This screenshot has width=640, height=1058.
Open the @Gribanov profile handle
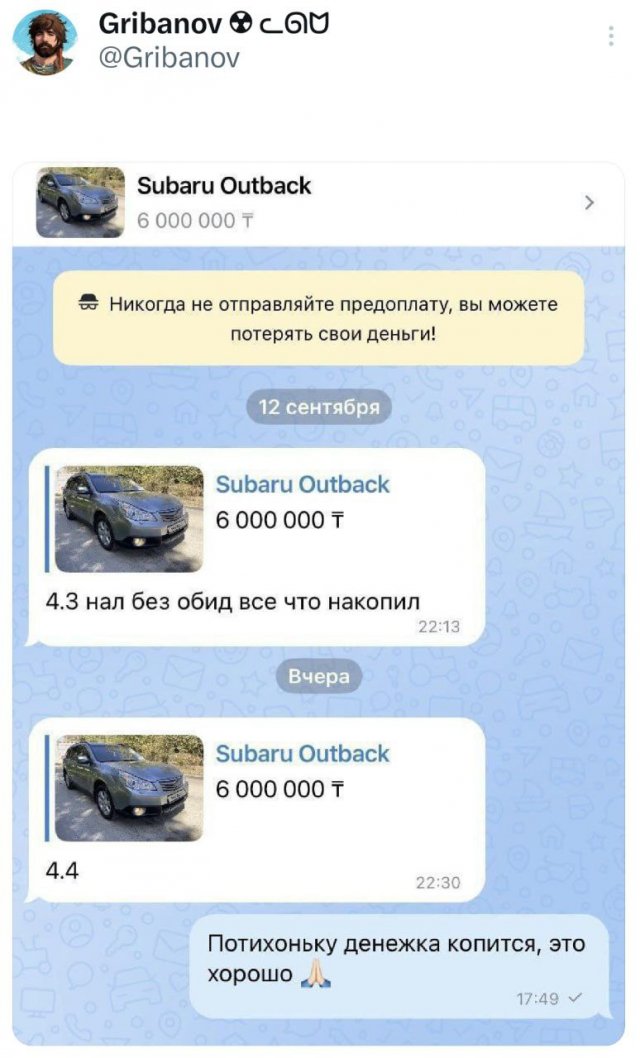(169, 59)
